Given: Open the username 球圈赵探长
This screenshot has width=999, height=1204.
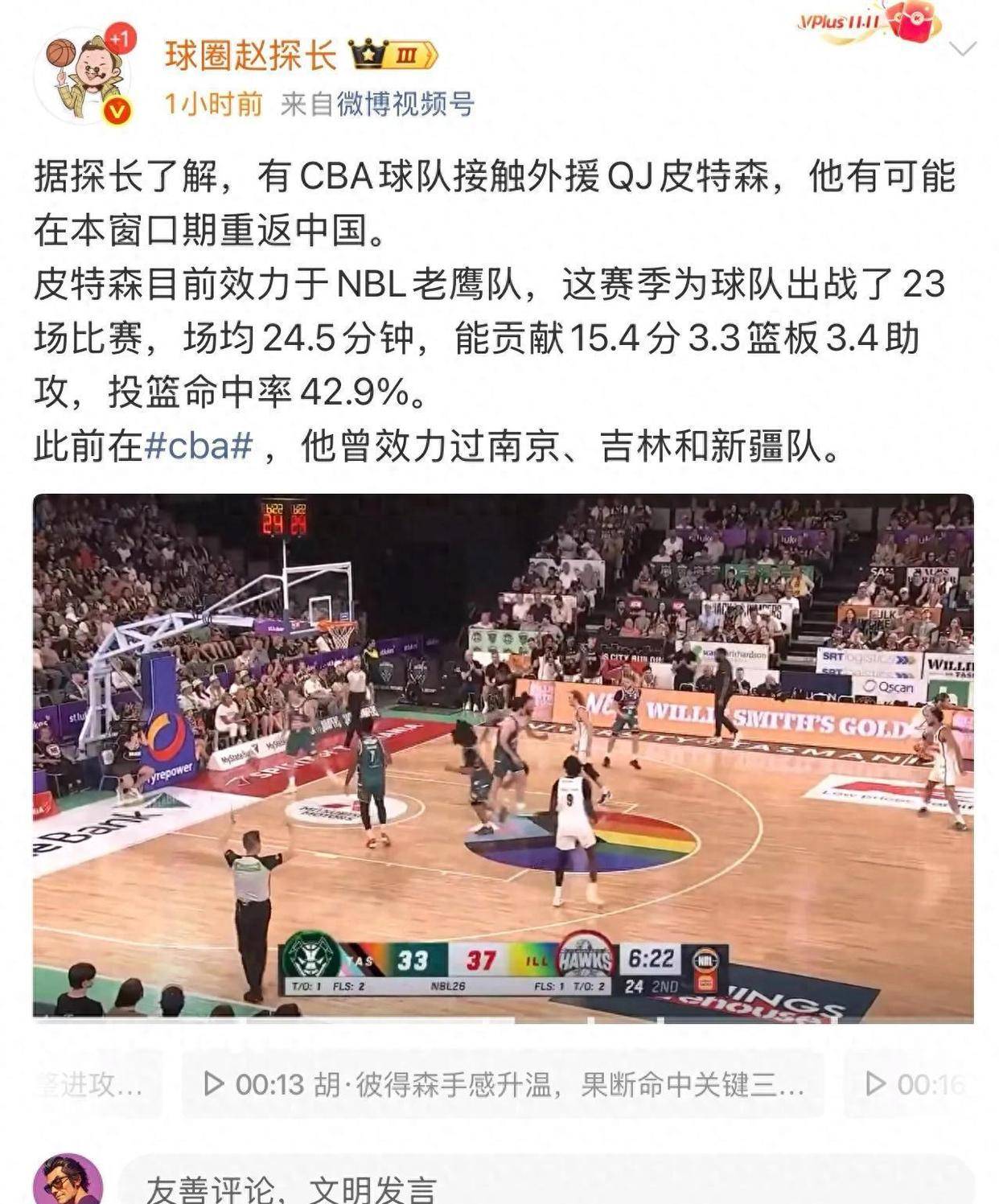Looking at the screenshot, I should 250,55.
